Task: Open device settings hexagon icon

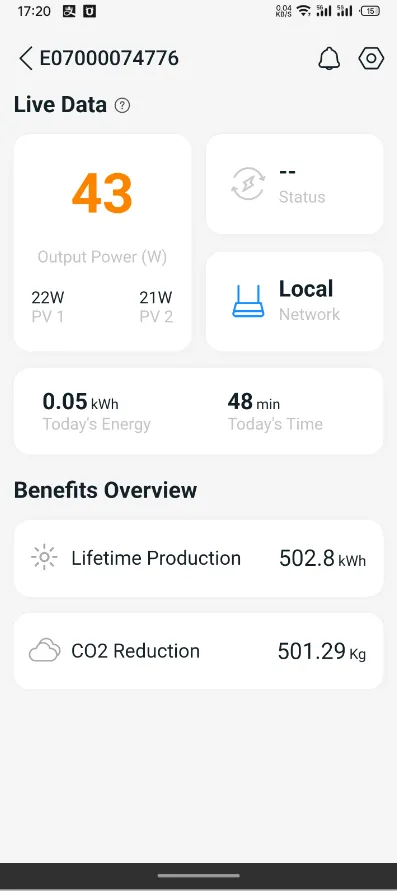Action: click(x=371, y=59)
